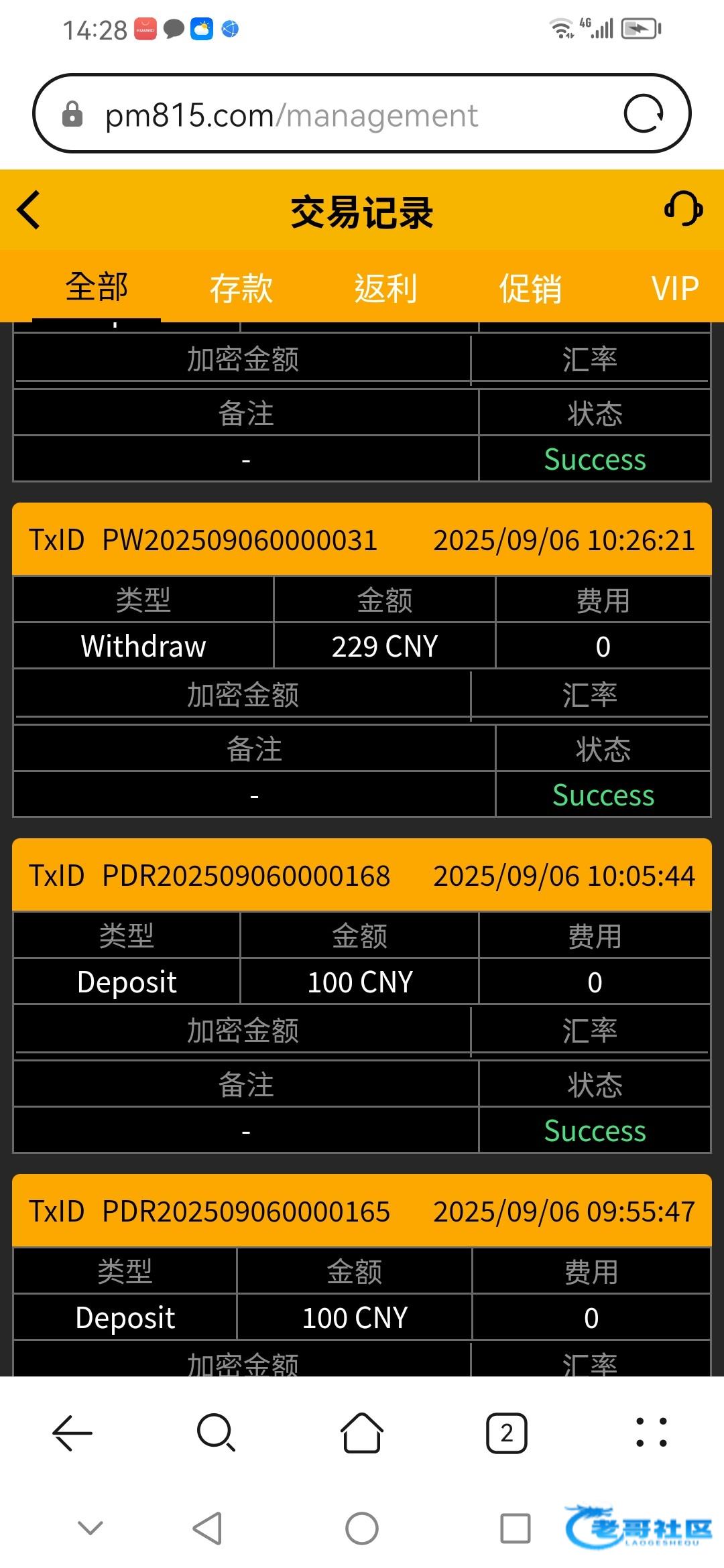Go back from the 交易记录 page
The image size is (724, 1568).
(x=29, y=210)
